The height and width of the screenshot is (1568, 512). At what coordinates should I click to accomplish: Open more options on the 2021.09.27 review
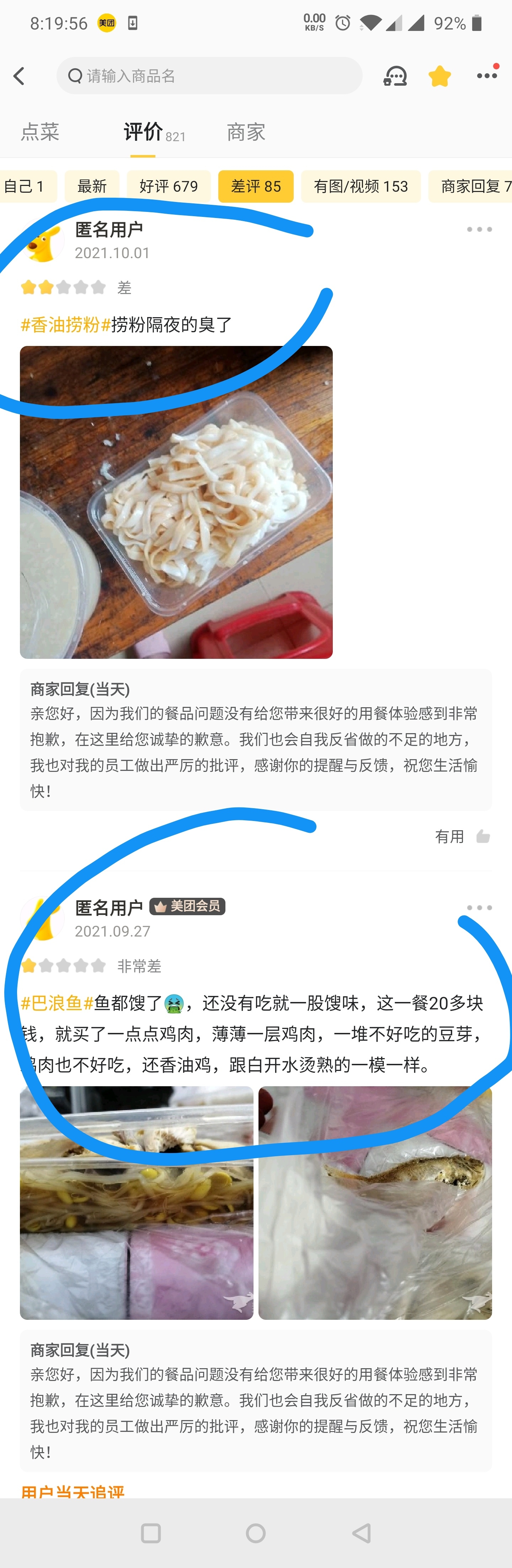click(479, 908)
